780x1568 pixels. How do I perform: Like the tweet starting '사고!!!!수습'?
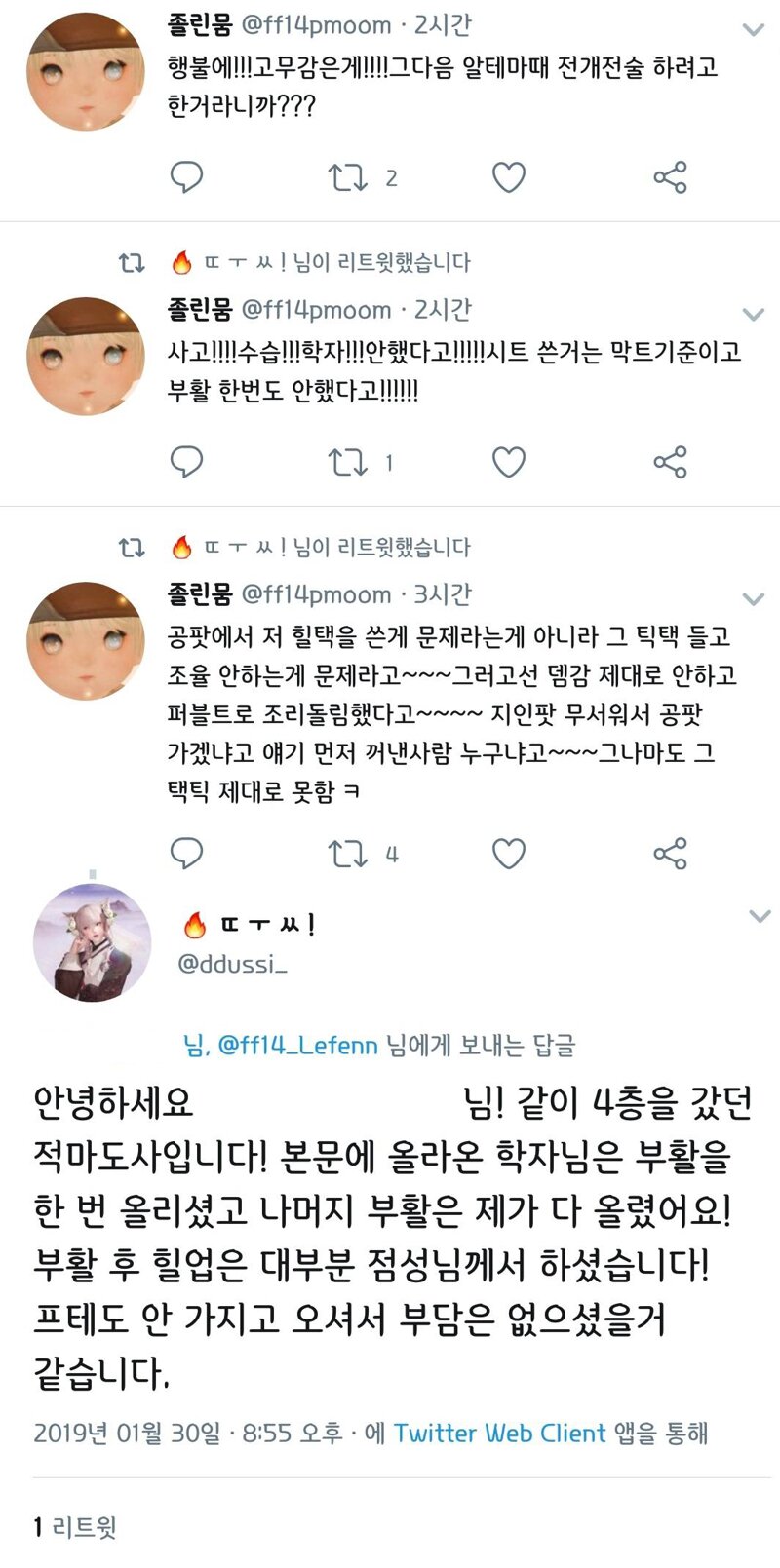508,462
